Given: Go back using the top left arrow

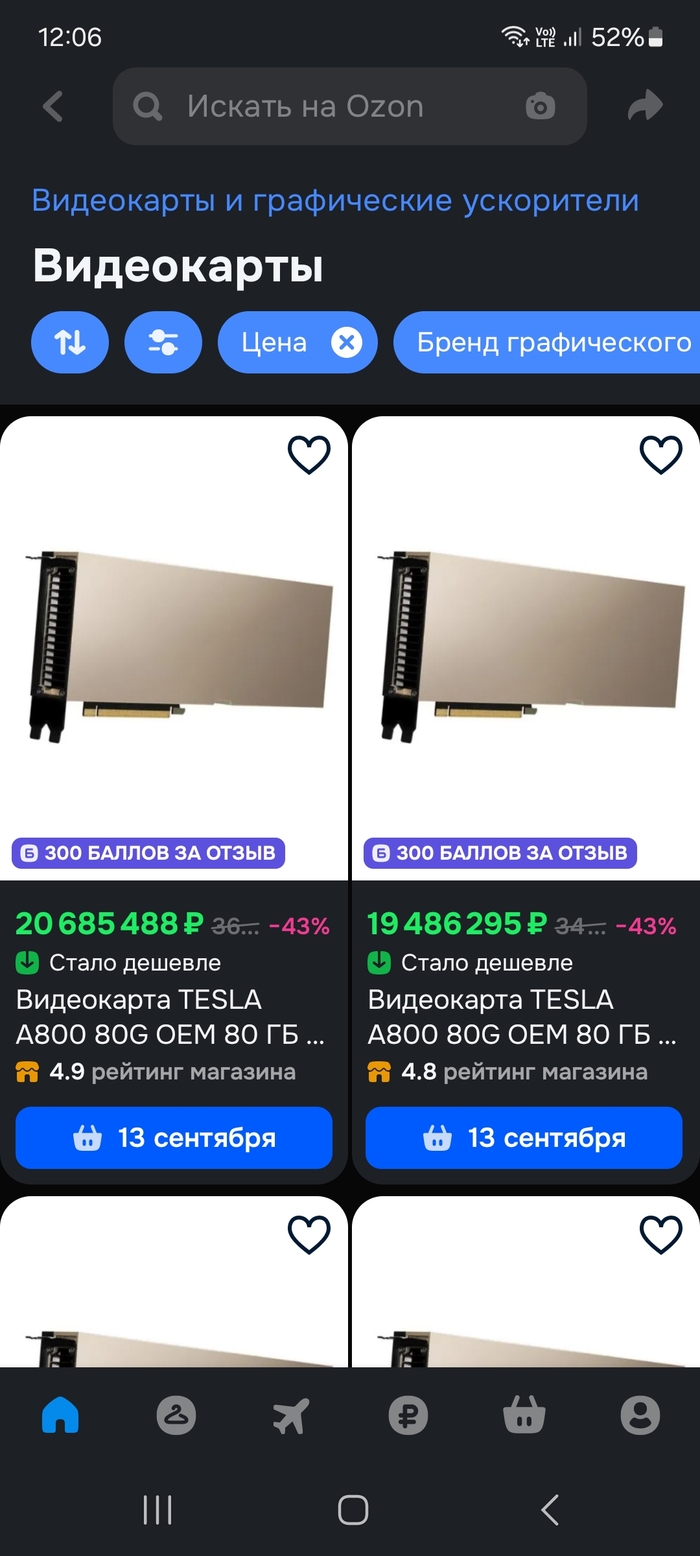Looking at the screenshot, I should coord(53,106).
